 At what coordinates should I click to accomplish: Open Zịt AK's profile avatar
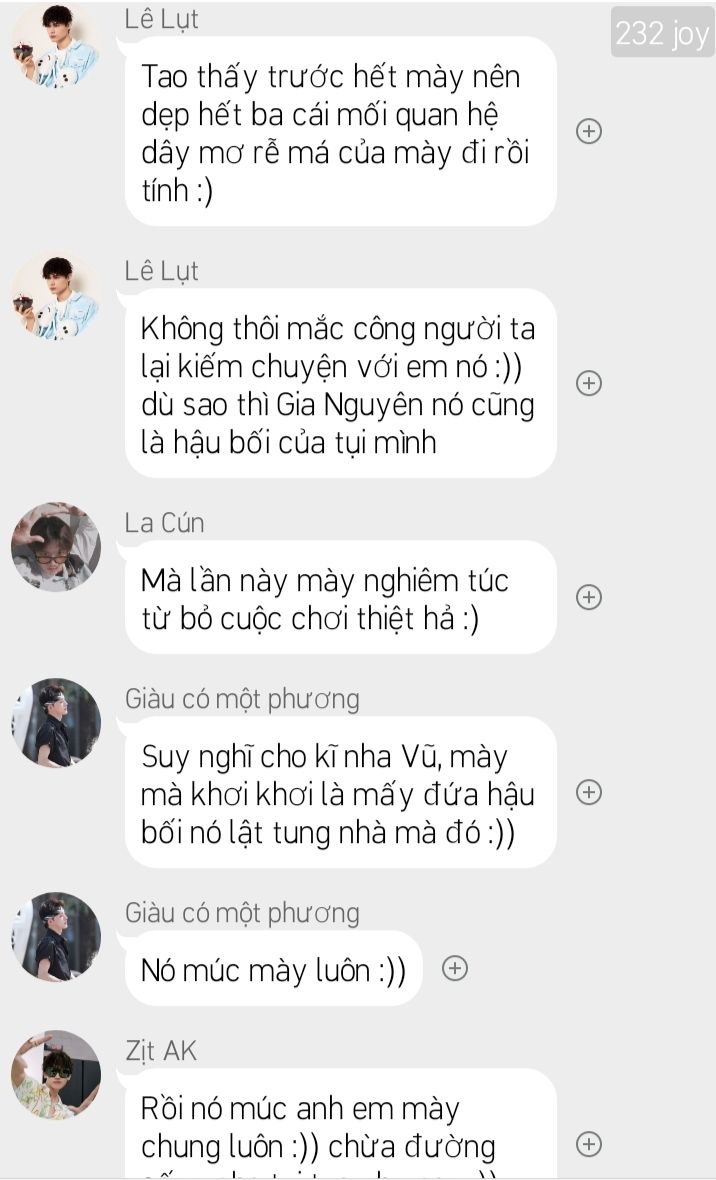click(x=56, y=1075)
